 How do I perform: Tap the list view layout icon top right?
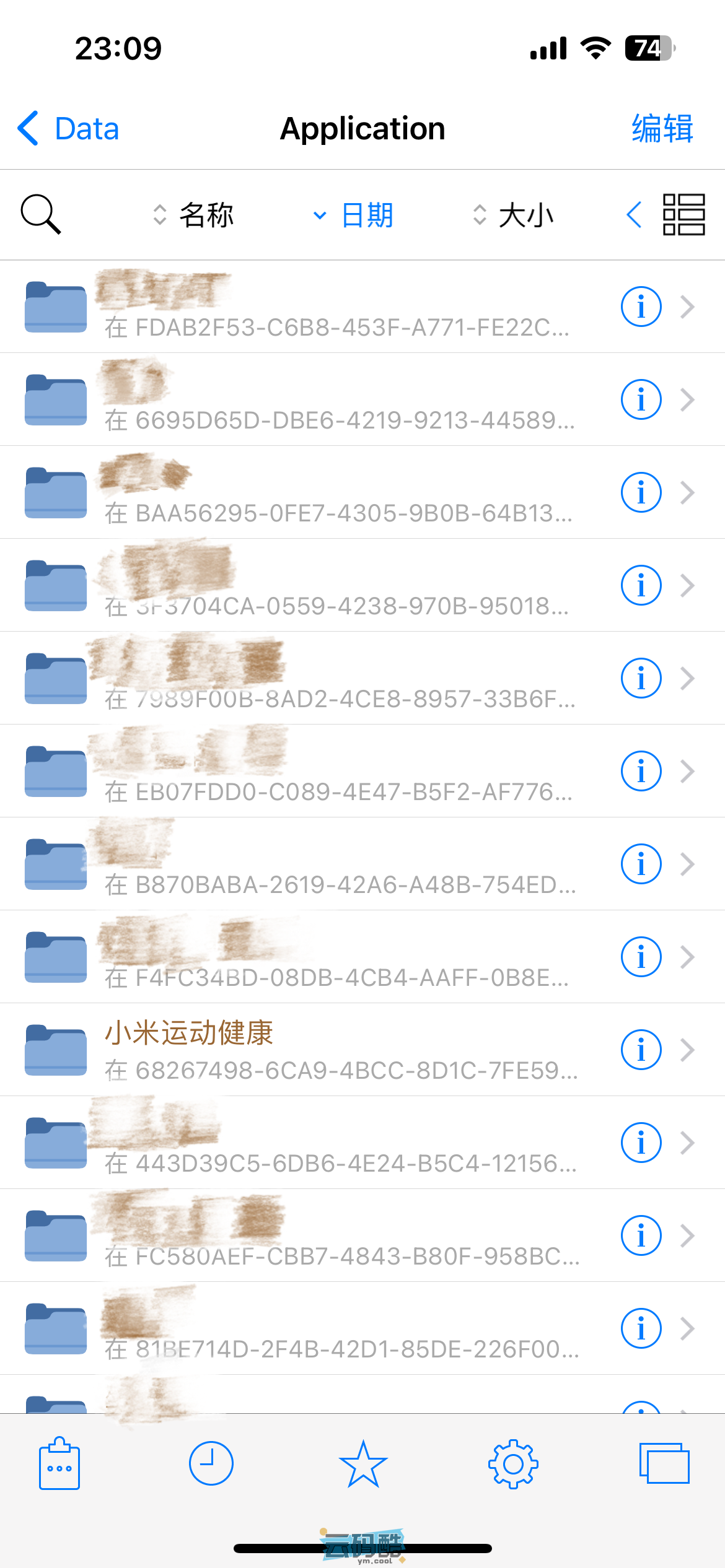684,215
